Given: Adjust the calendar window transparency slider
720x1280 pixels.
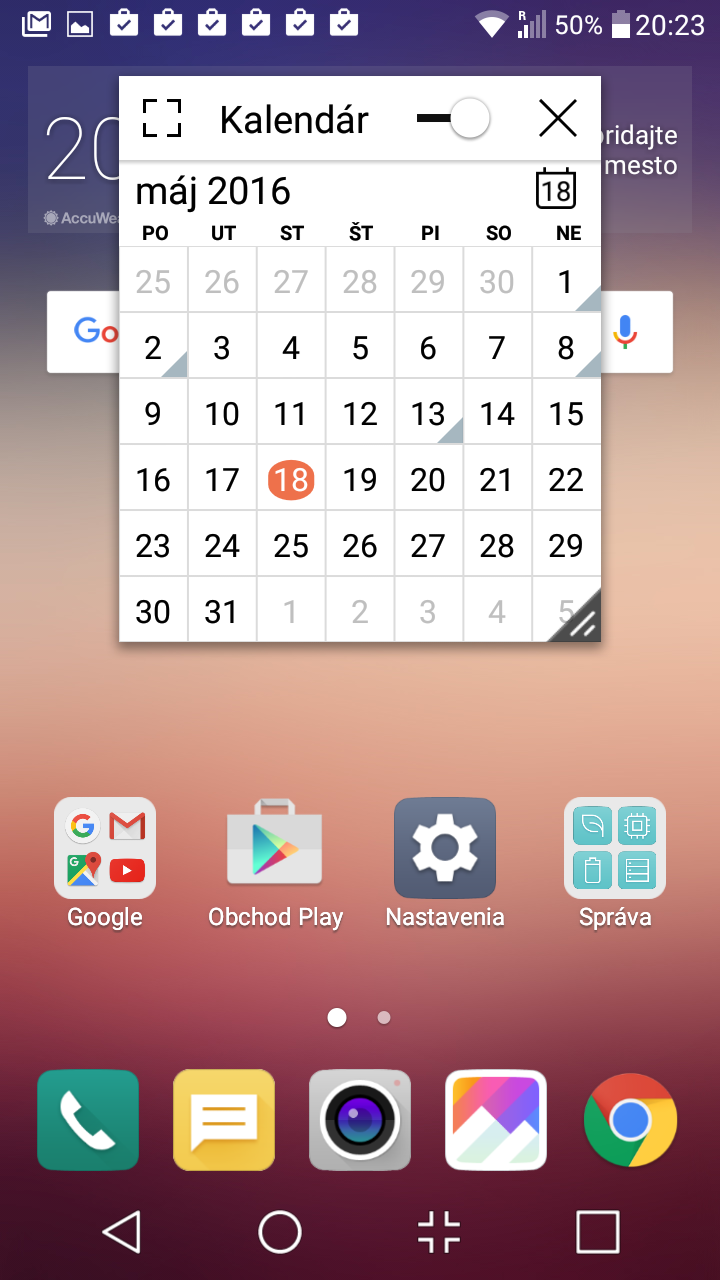Looking at the screenshot, I should 453,119.
